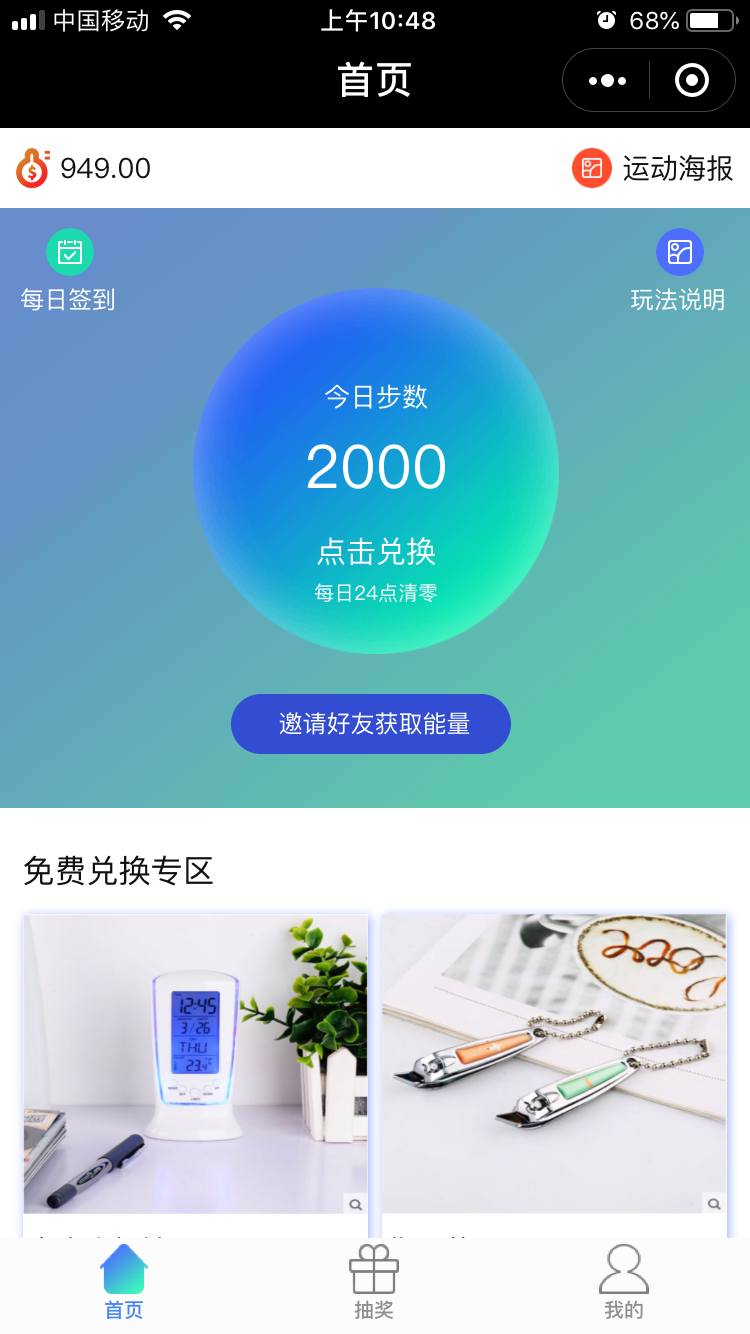
Task: Open the mini program more options menu
Action: [607, 80]
